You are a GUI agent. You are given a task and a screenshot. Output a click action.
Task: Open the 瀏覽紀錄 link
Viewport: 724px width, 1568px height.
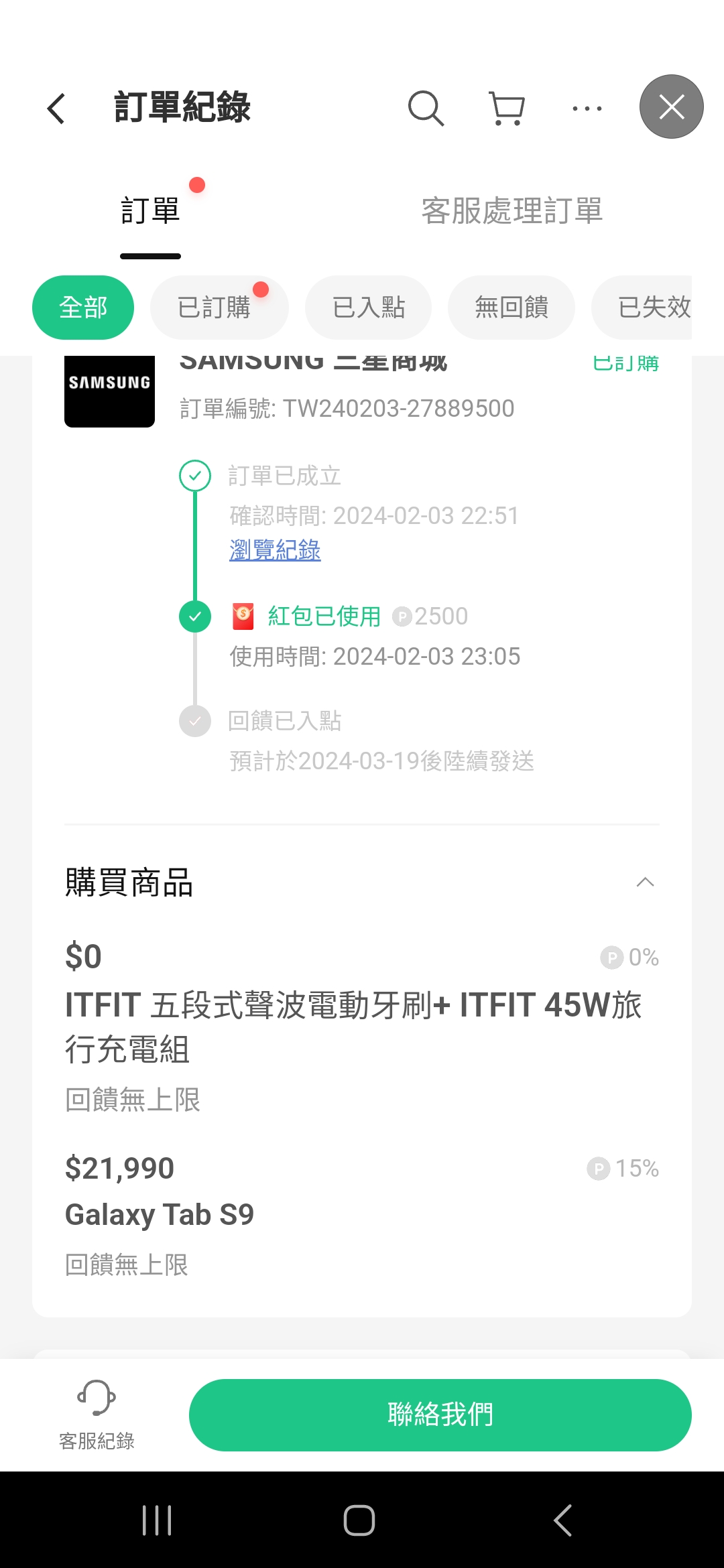(275, 550)
